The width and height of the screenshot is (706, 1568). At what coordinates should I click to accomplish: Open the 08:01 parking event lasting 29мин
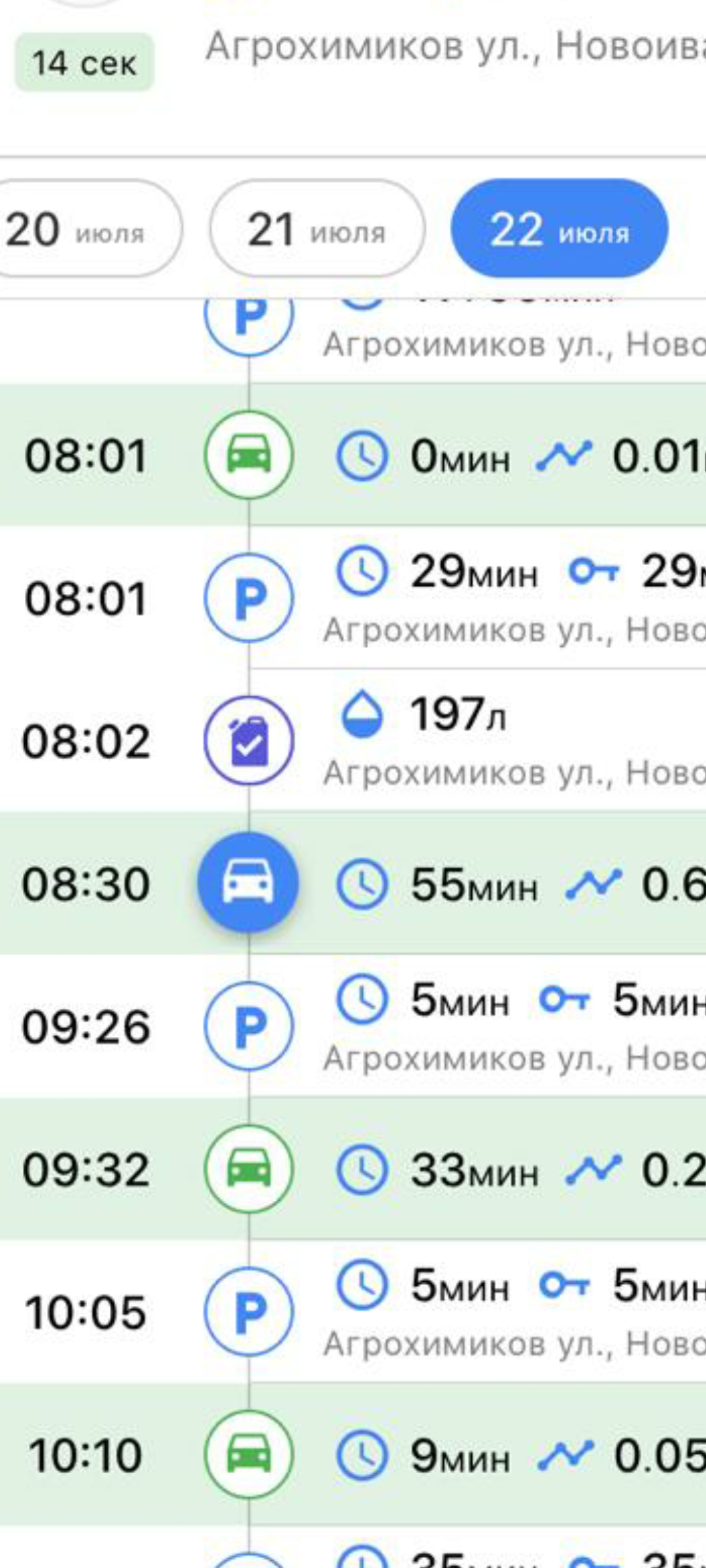click(x=458, y=597)
